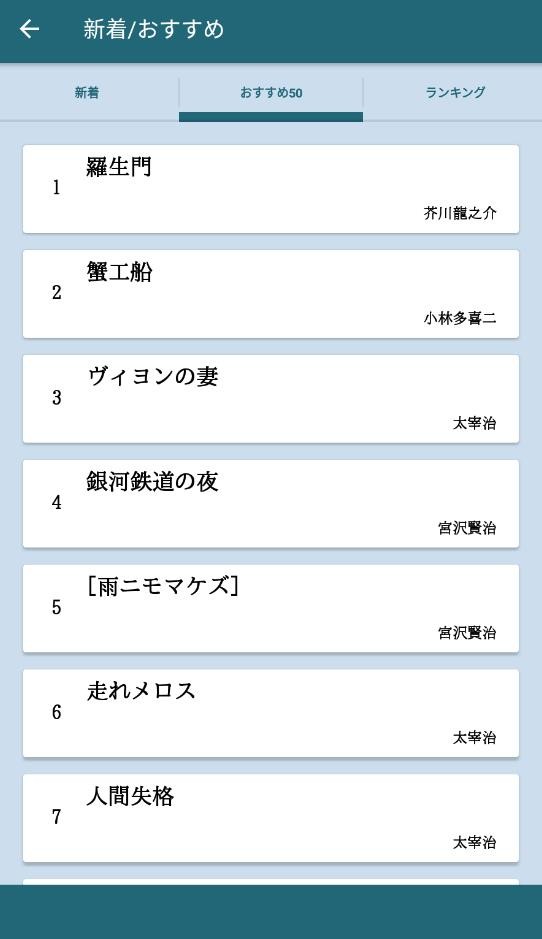542x939 pixels.
Task: Switch to the ランキング tab
Action: (x=455, y=93)
